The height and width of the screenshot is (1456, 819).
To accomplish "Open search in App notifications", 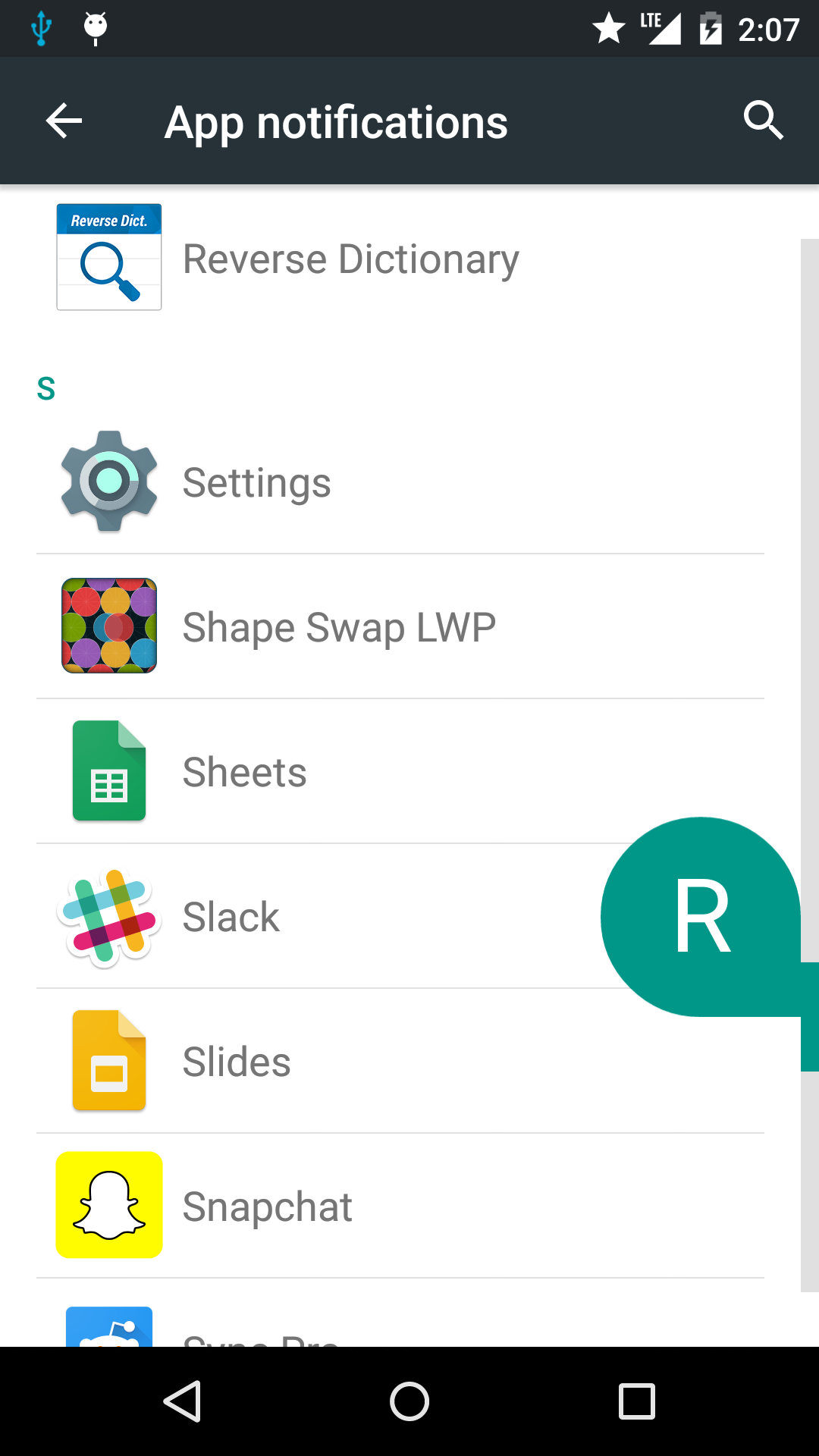I will click(x=763, y=121).
